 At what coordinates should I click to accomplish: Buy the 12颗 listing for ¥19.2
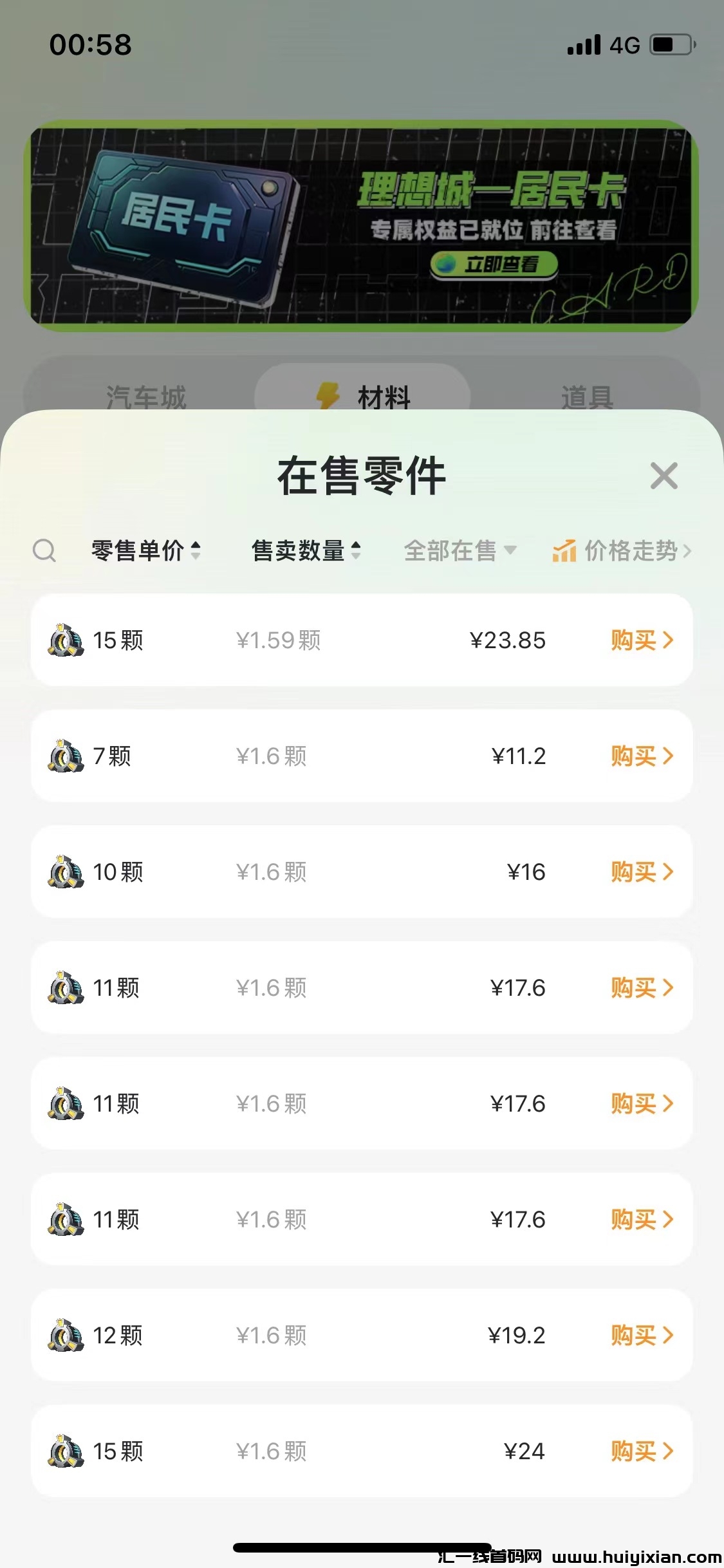[x=641, y=1336]
